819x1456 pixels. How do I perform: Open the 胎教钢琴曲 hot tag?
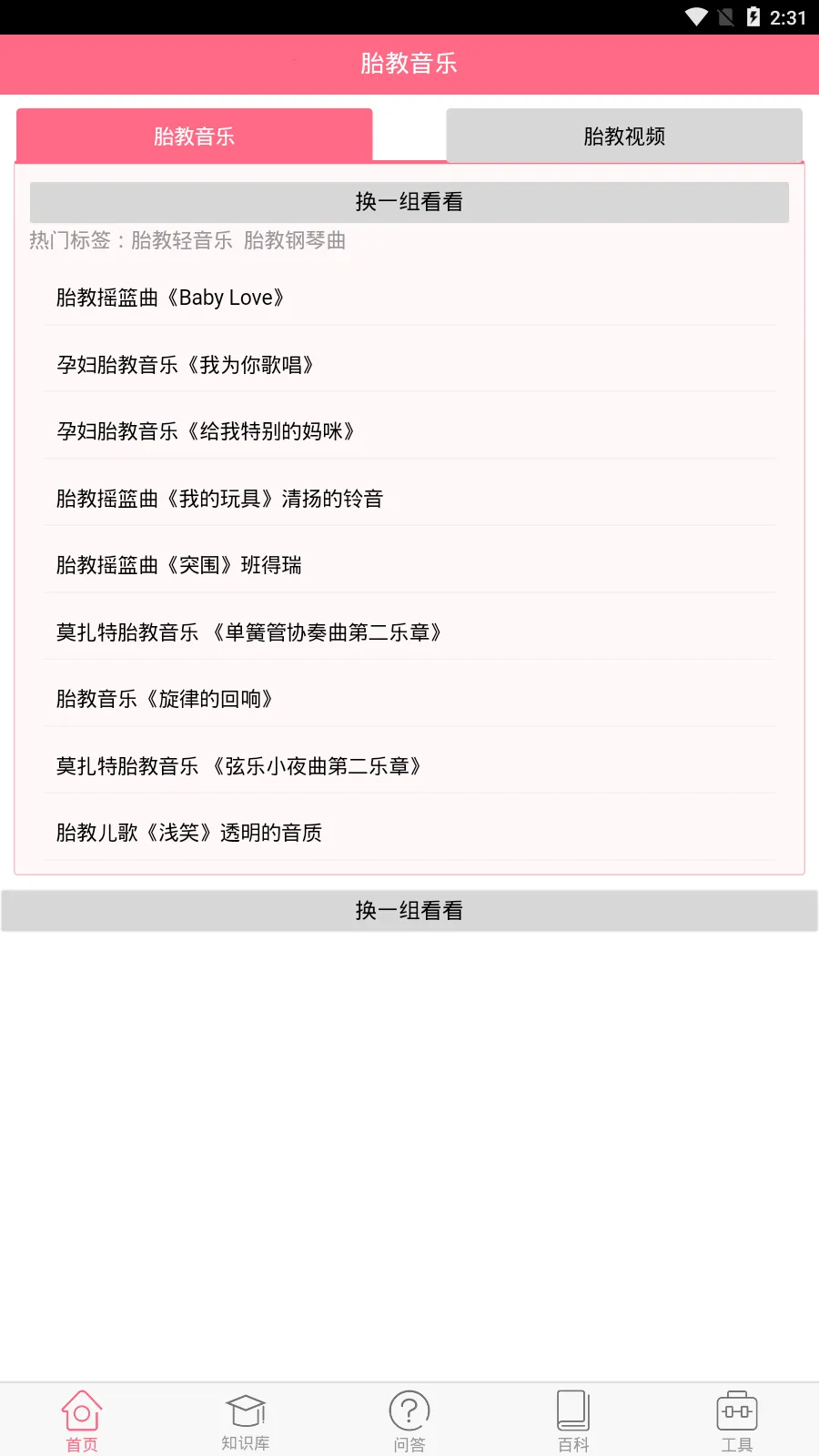tap(298, 240)
